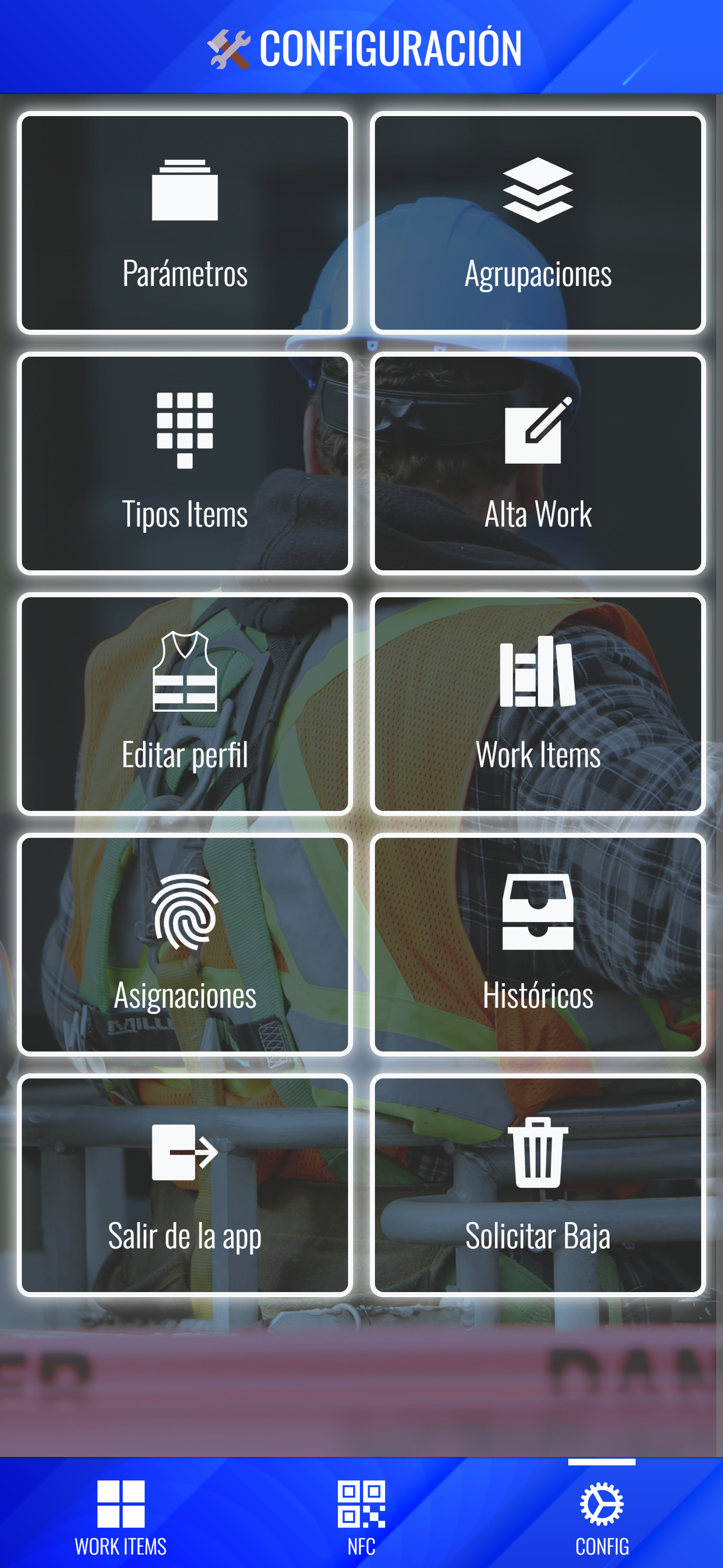Tap Alta Work to register work

[x=537, y=463]
